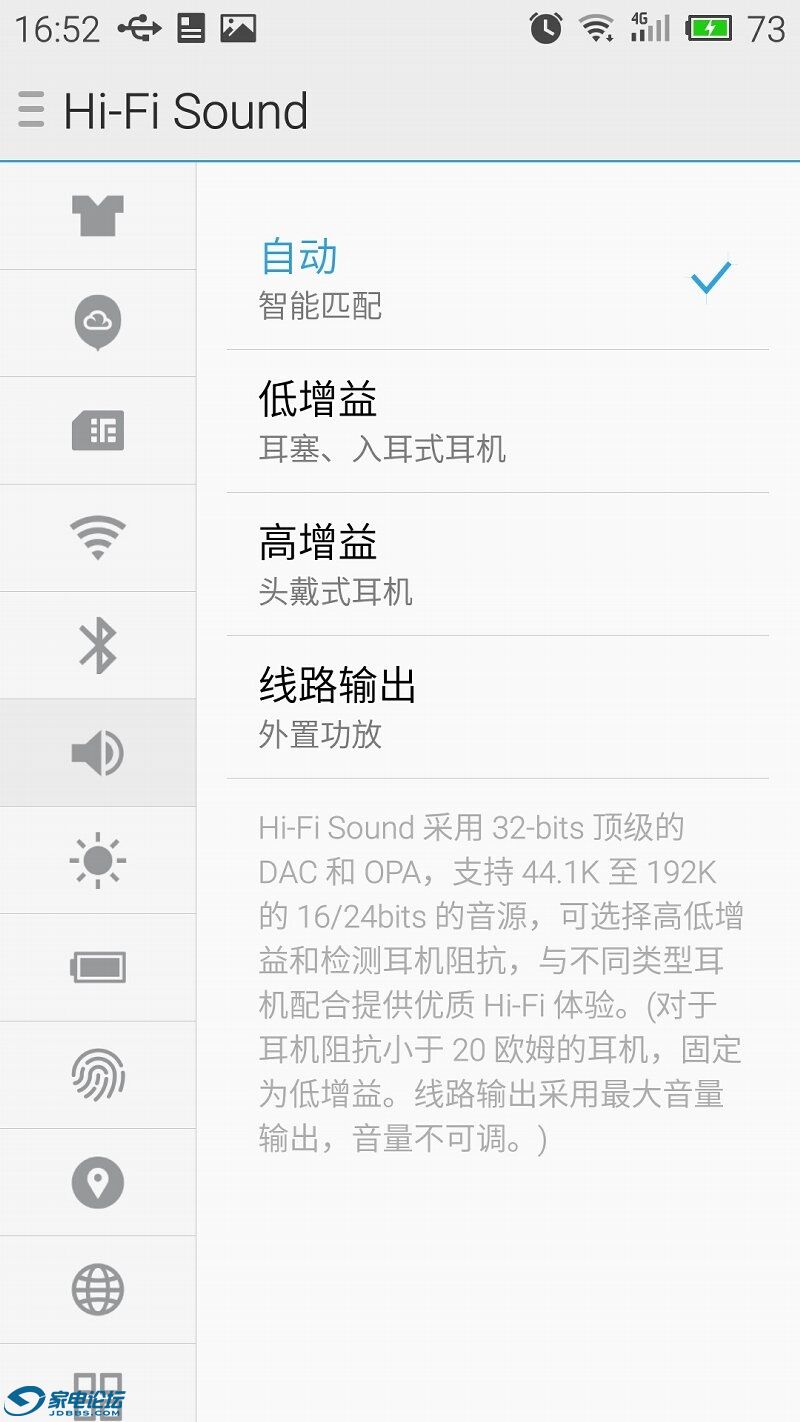Go to Wi-Fi settings in the sidebar
The height and width of the screenshot is (1422, 800).
pyautogui.click(x=98, y=538)
